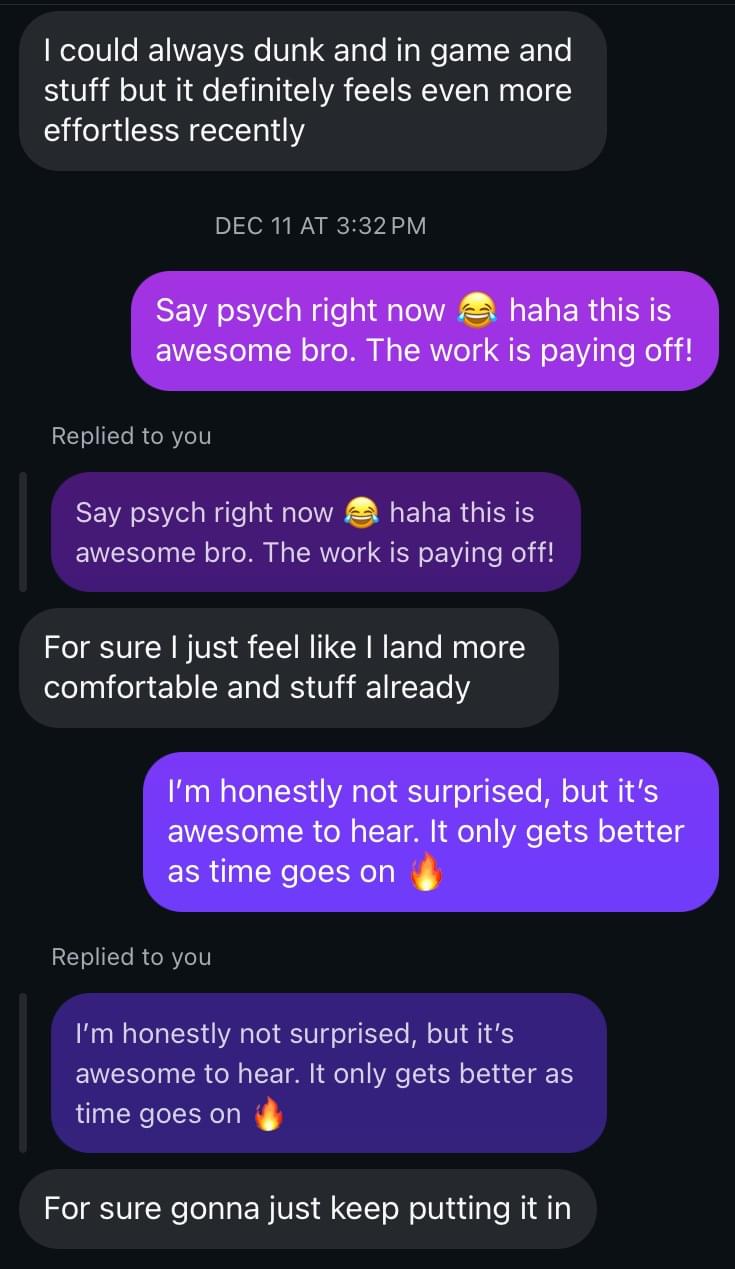Jump to quoted "Say psych right now" message

tap(315, 532)
